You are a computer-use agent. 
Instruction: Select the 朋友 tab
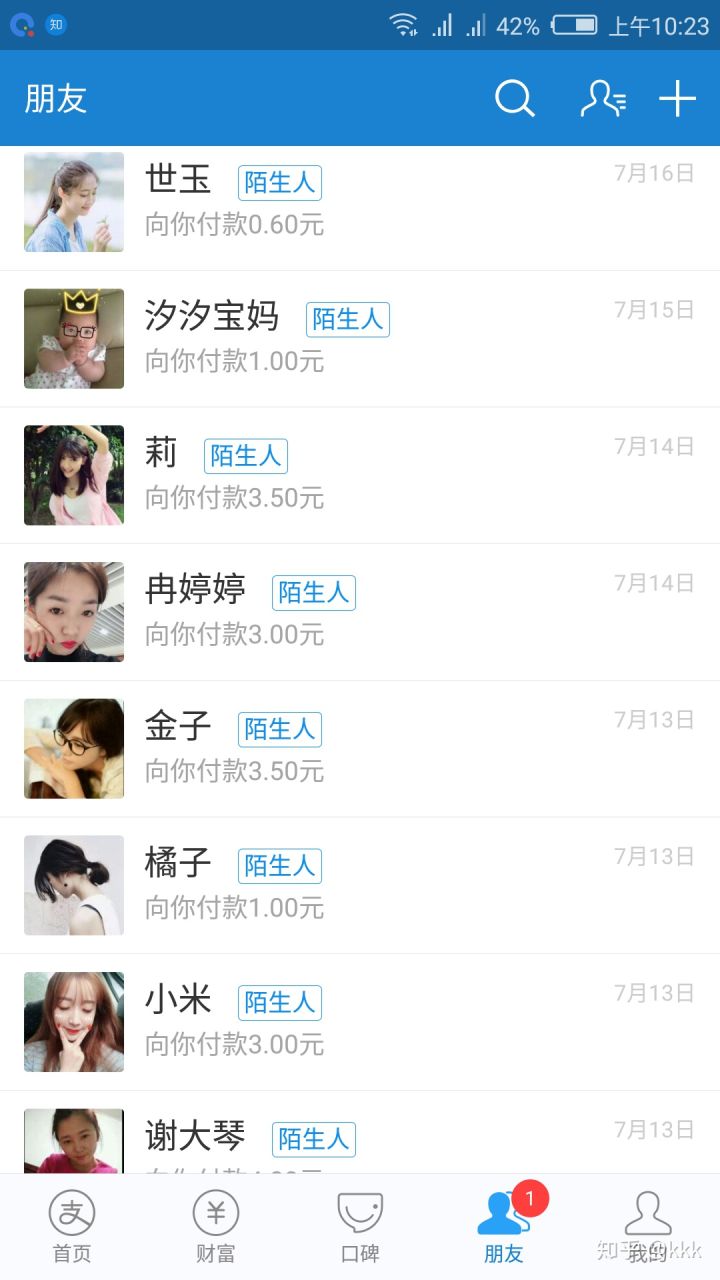504,1227
